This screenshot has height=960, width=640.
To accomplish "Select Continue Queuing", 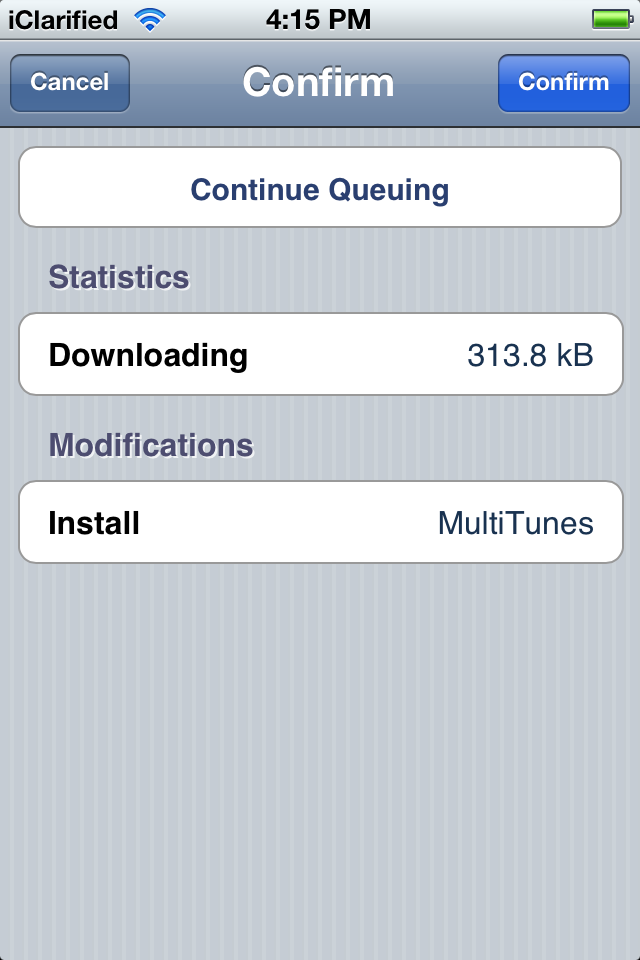I will pos(320,189).
